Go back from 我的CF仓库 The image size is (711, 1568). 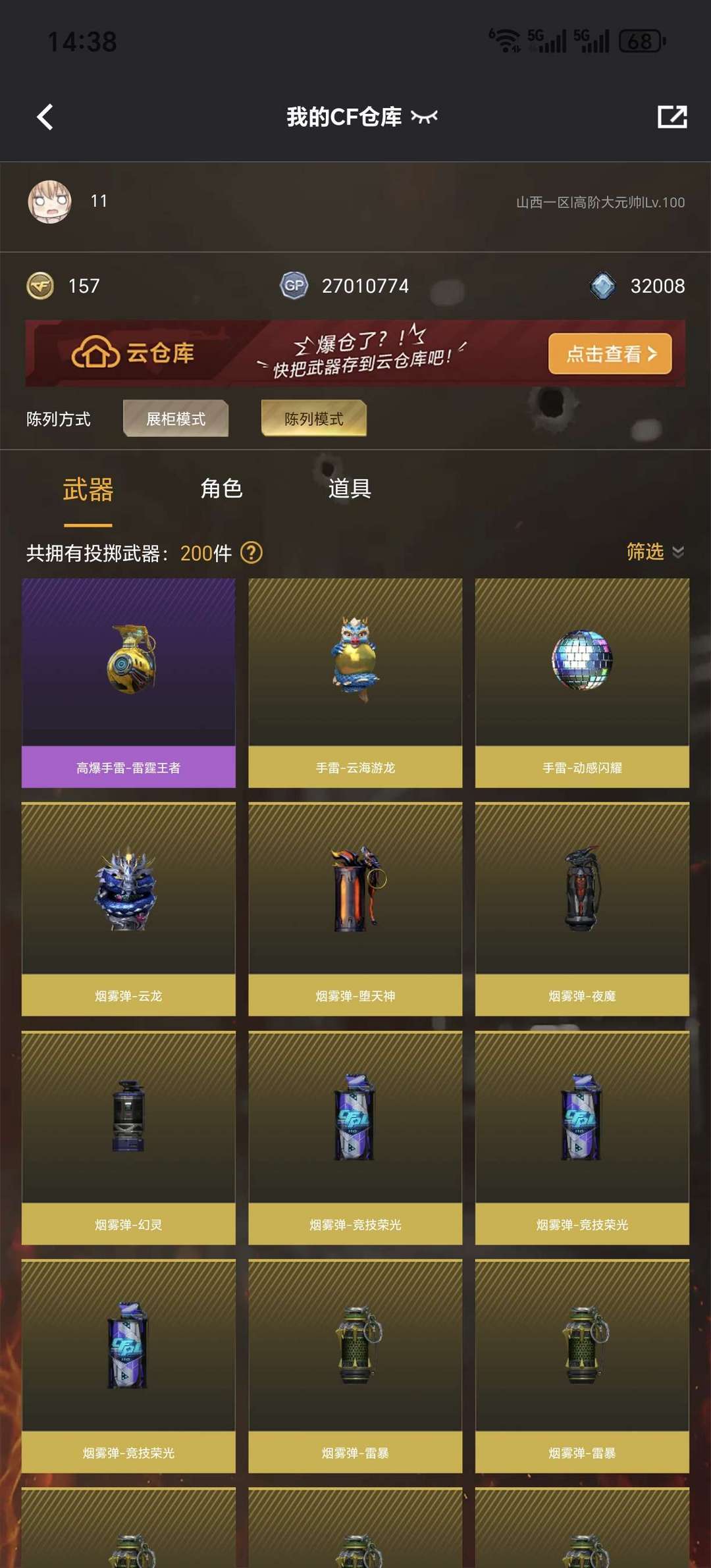click(x=45, y=117)
